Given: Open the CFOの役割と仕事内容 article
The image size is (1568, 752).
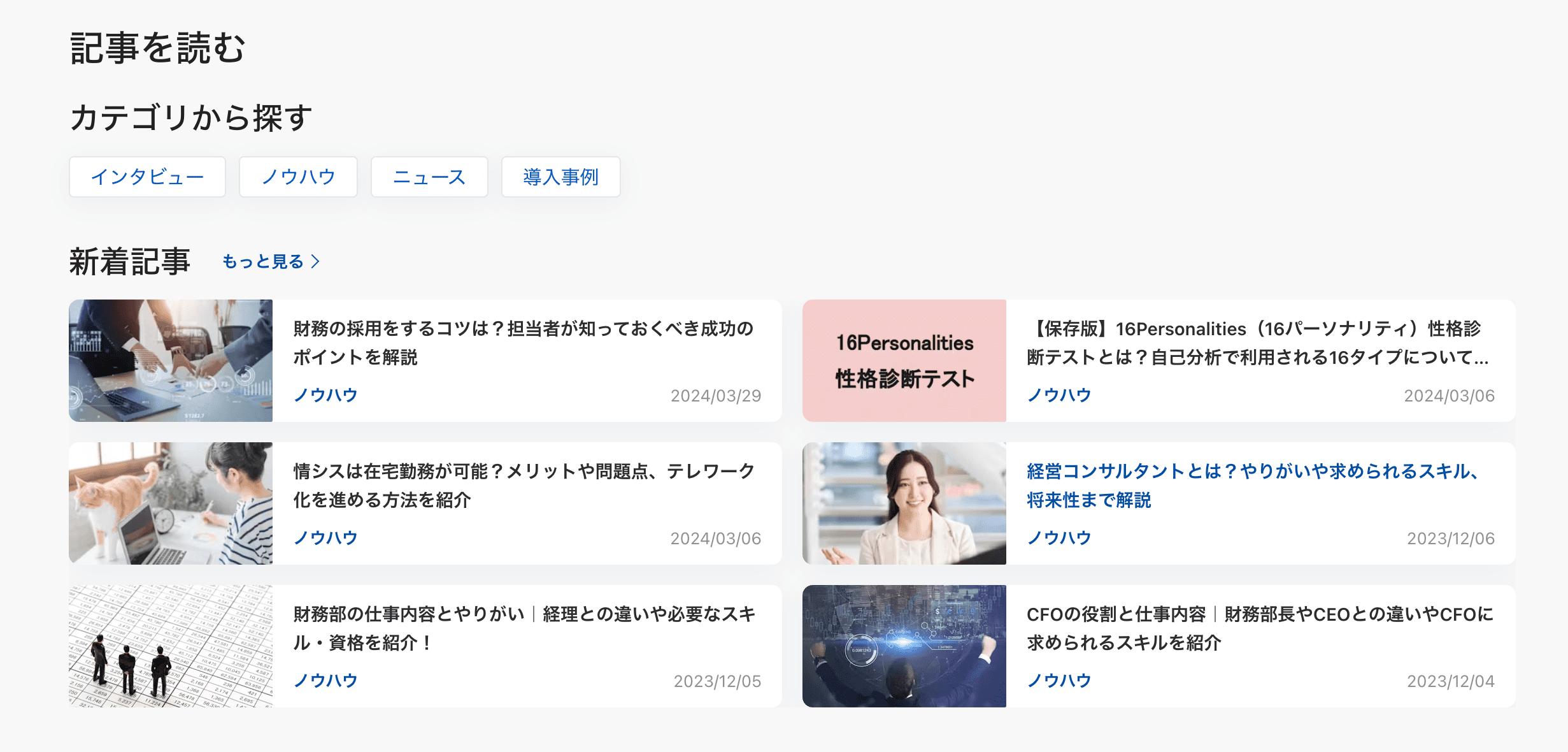Looking at the screenshot, I should (1258, 628).
